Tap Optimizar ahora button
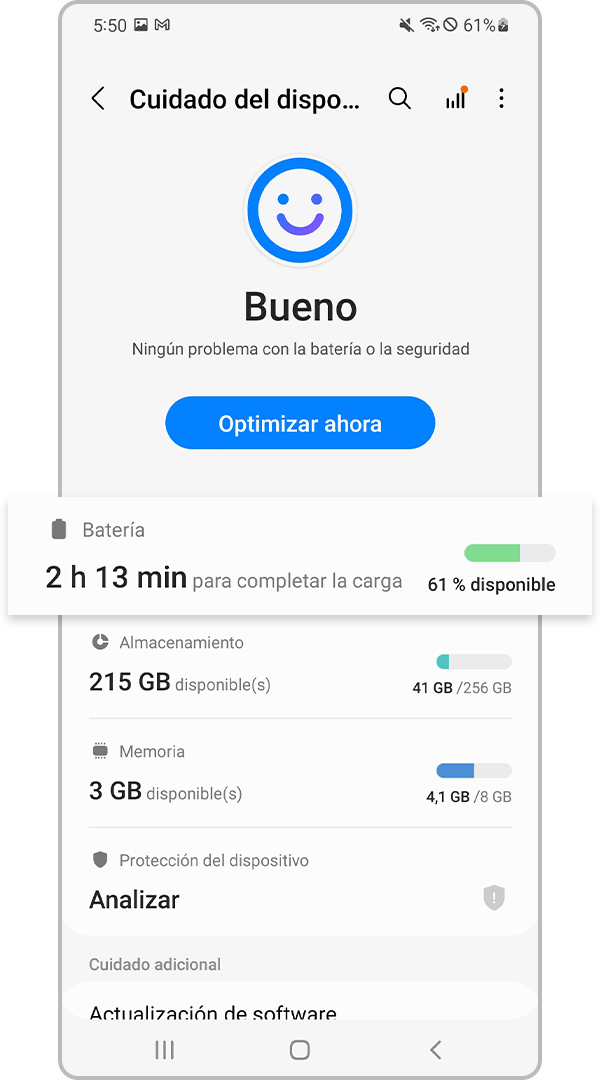The width and height of the screenshot is (600, 1080). click(x=300, y=423)
